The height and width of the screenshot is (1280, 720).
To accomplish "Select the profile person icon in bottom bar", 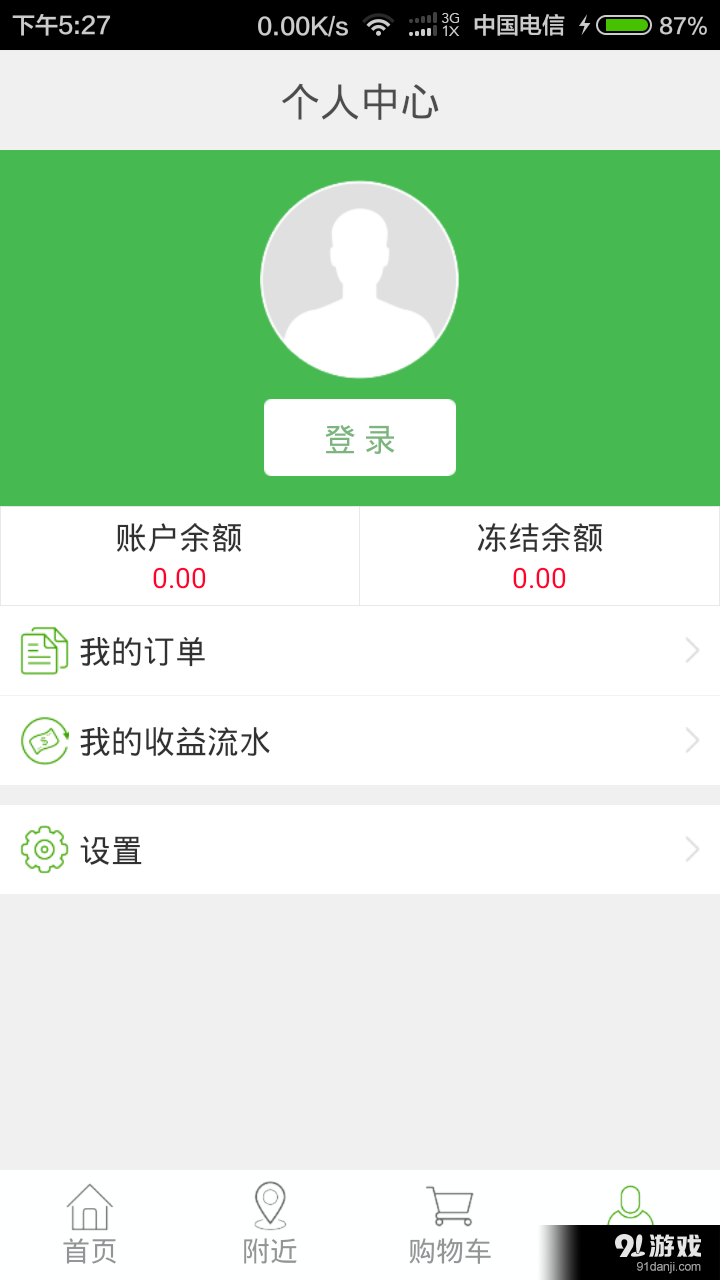I will (630, 1205).
